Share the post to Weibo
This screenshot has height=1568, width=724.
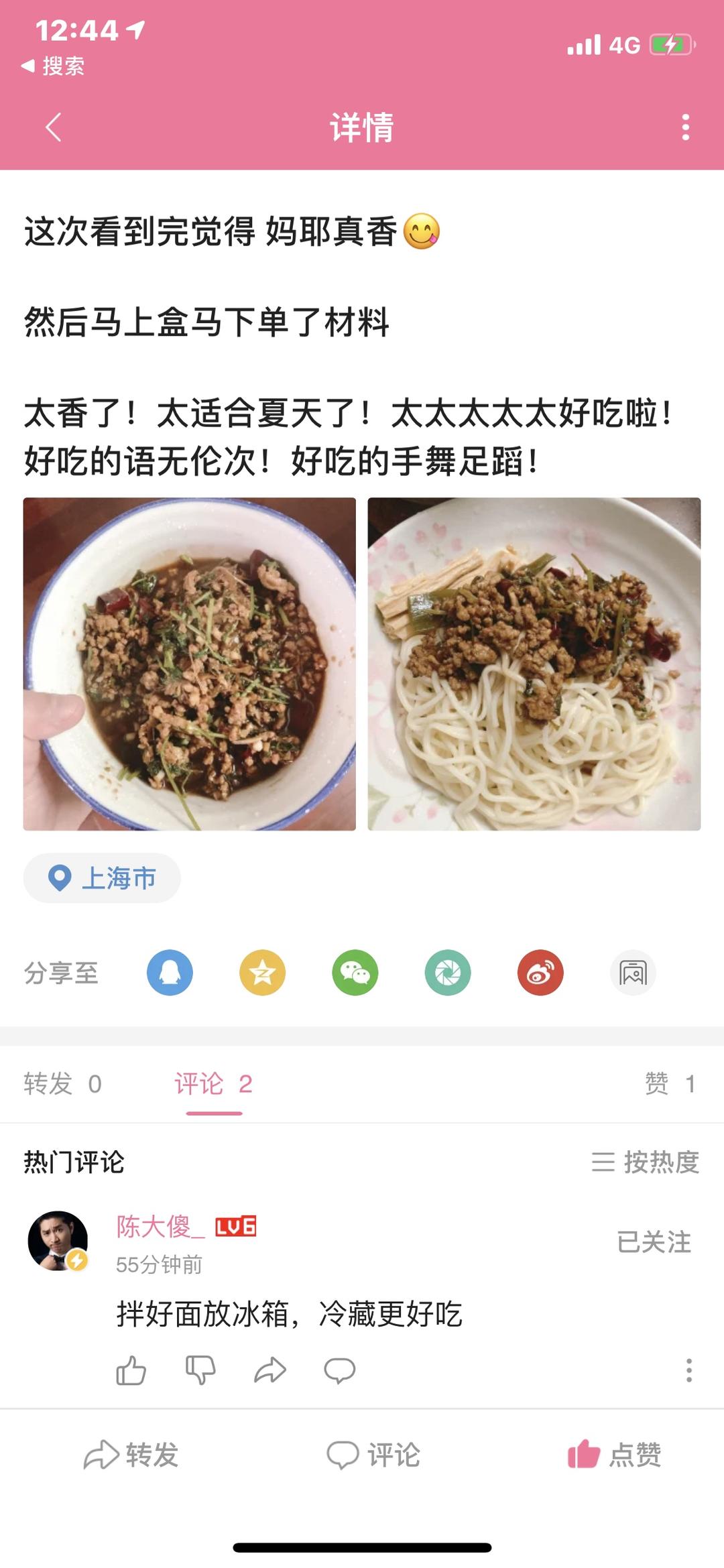click(540, 973)
